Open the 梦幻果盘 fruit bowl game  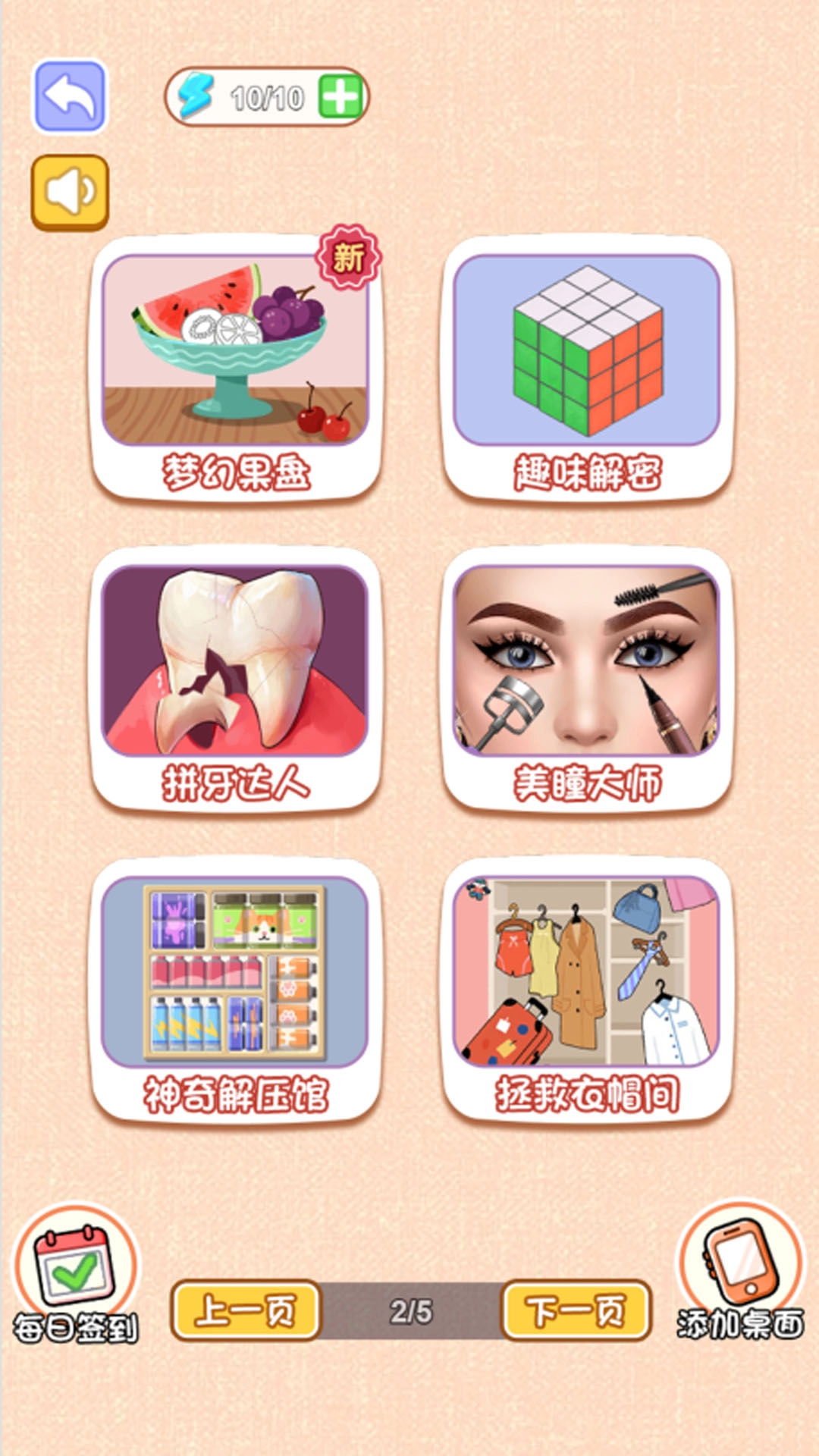pyautogui.click(x=235, y=368)
